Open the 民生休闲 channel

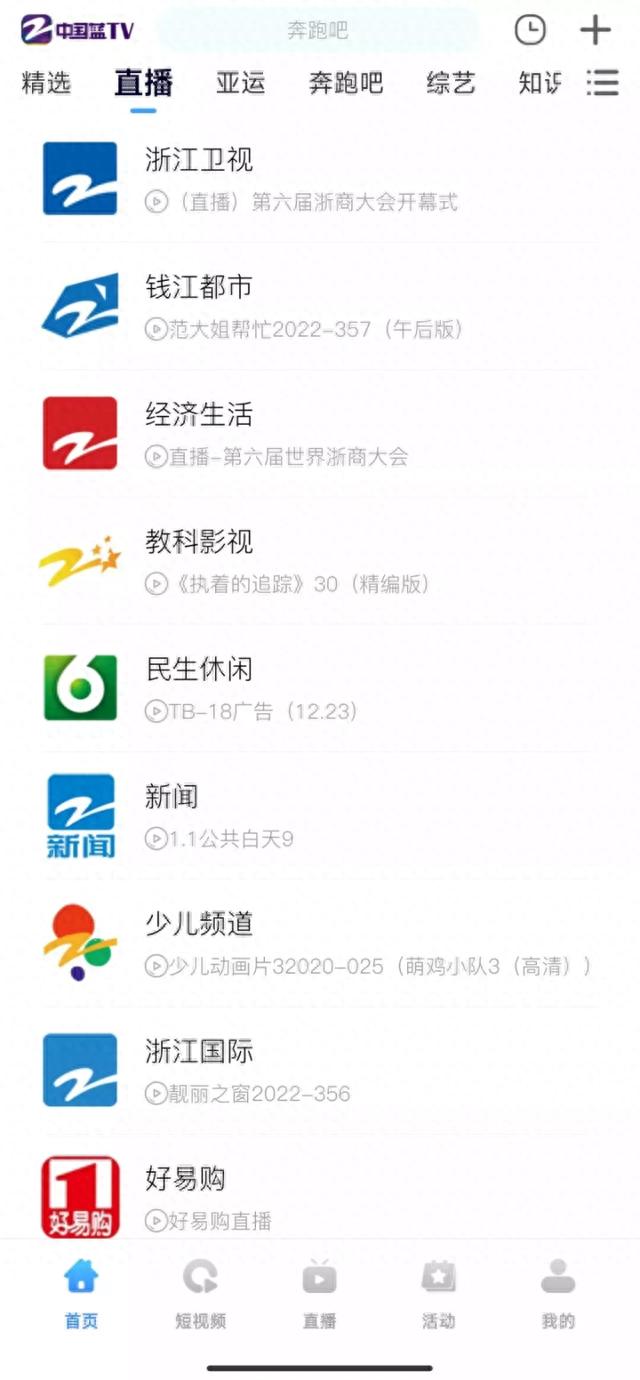[300, 688]
